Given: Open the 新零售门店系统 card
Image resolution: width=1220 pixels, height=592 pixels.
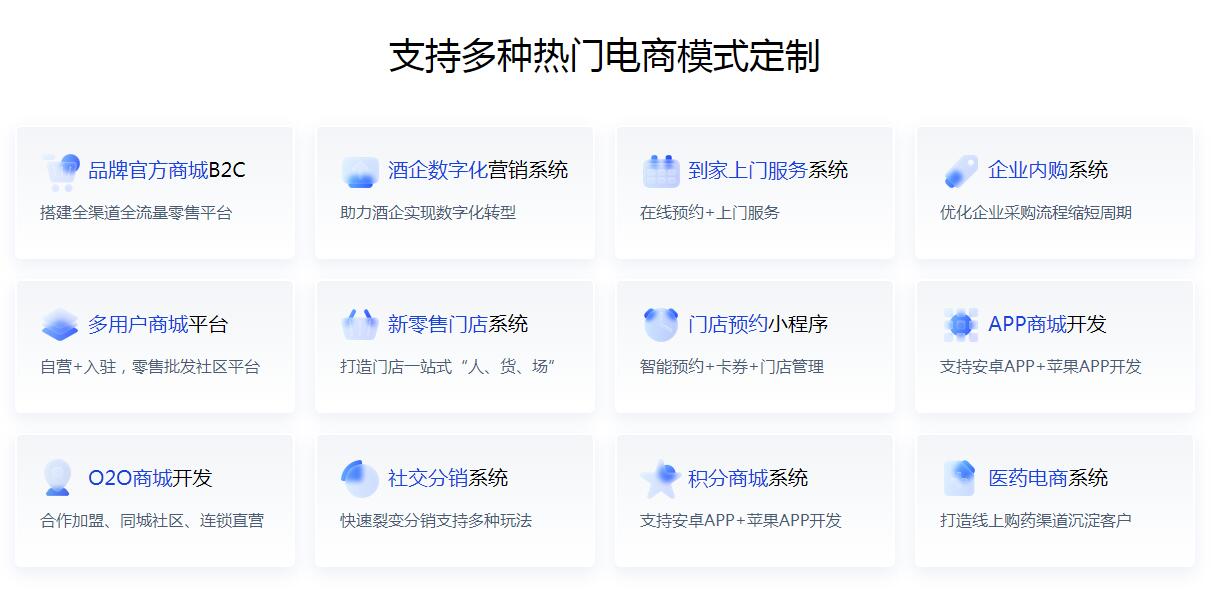Looking at the screenshot, I should 455,346.
